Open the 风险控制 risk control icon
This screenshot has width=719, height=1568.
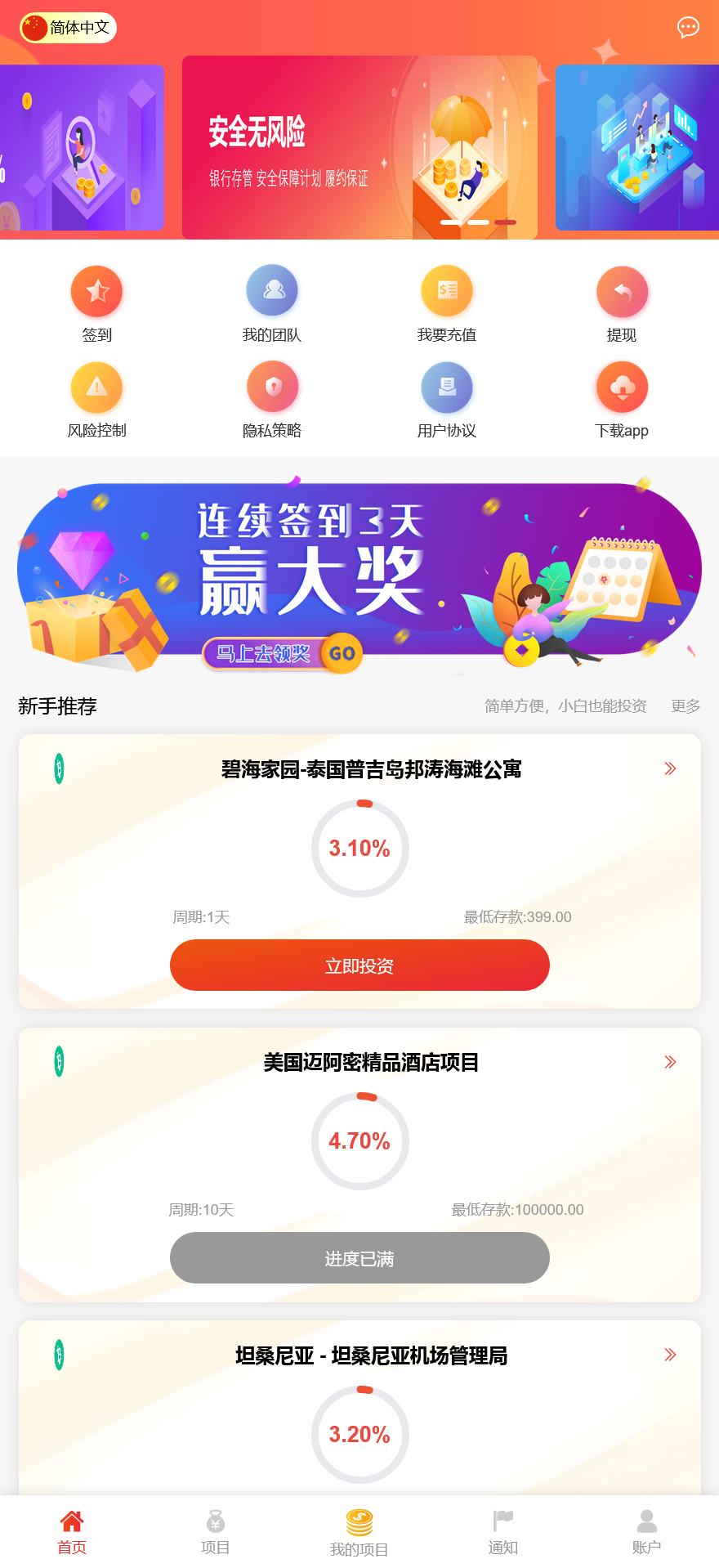[96, 387]
